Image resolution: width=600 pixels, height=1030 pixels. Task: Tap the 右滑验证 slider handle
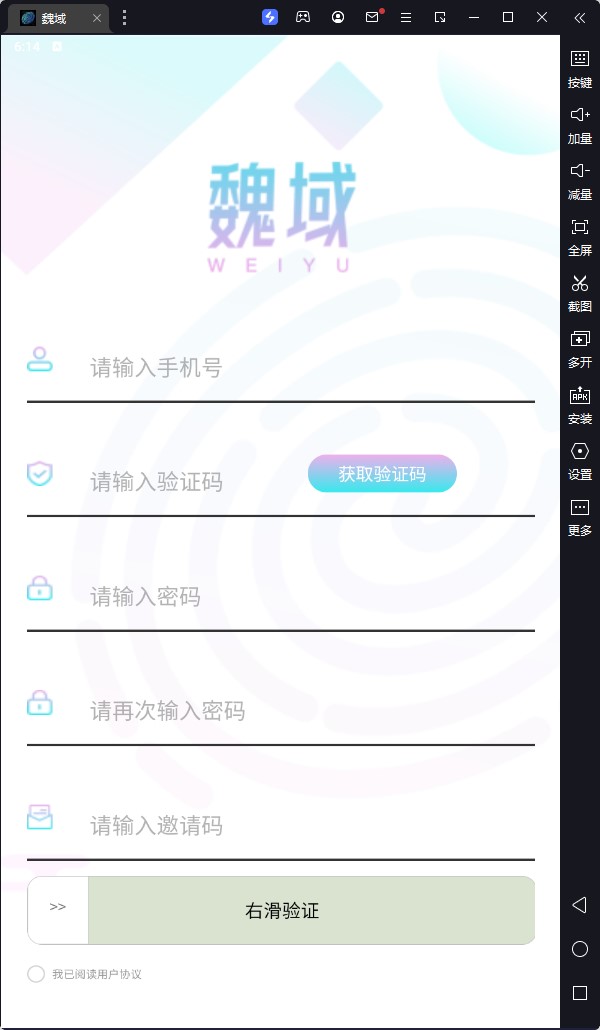coord(58,910)
